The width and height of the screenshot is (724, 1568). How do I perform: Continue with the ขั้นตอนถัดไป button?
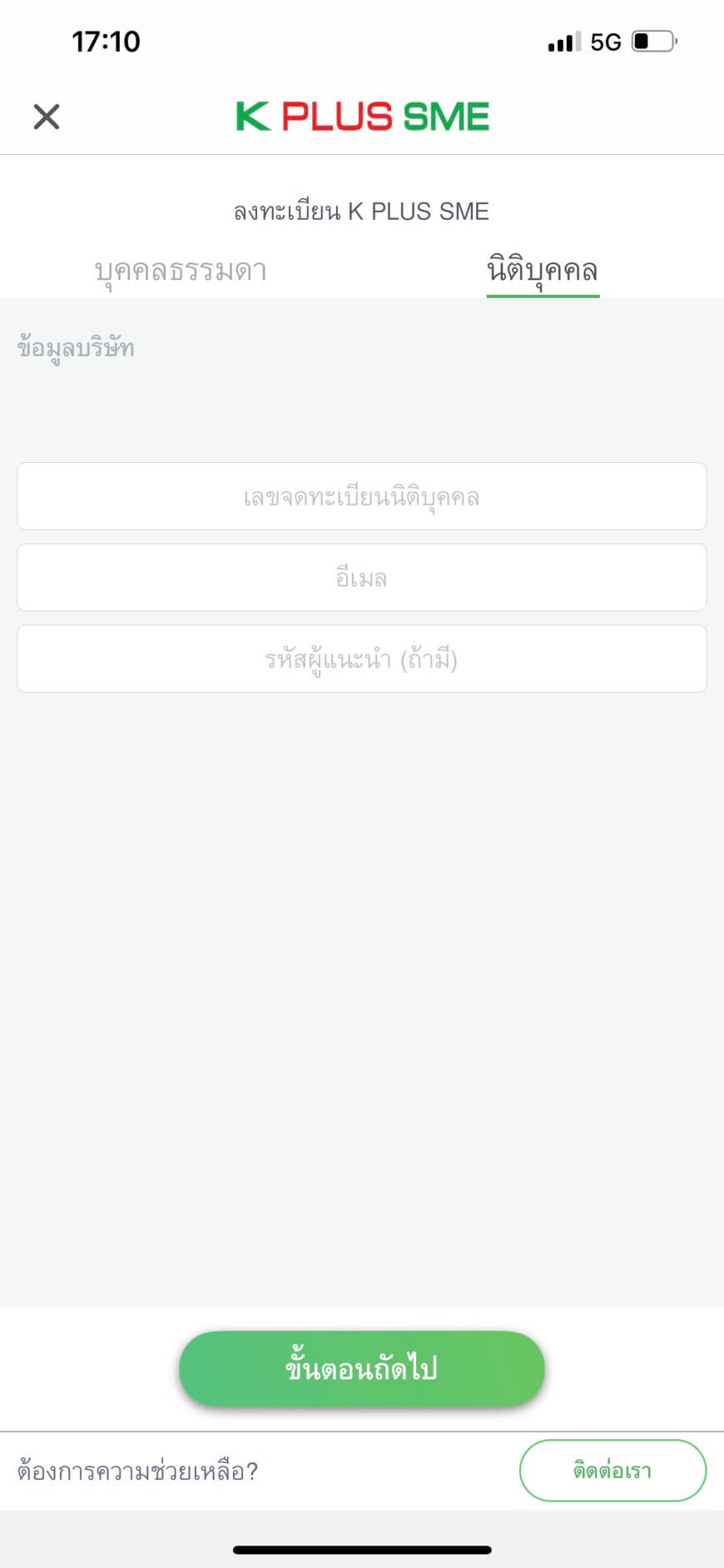pos(362,1369)
